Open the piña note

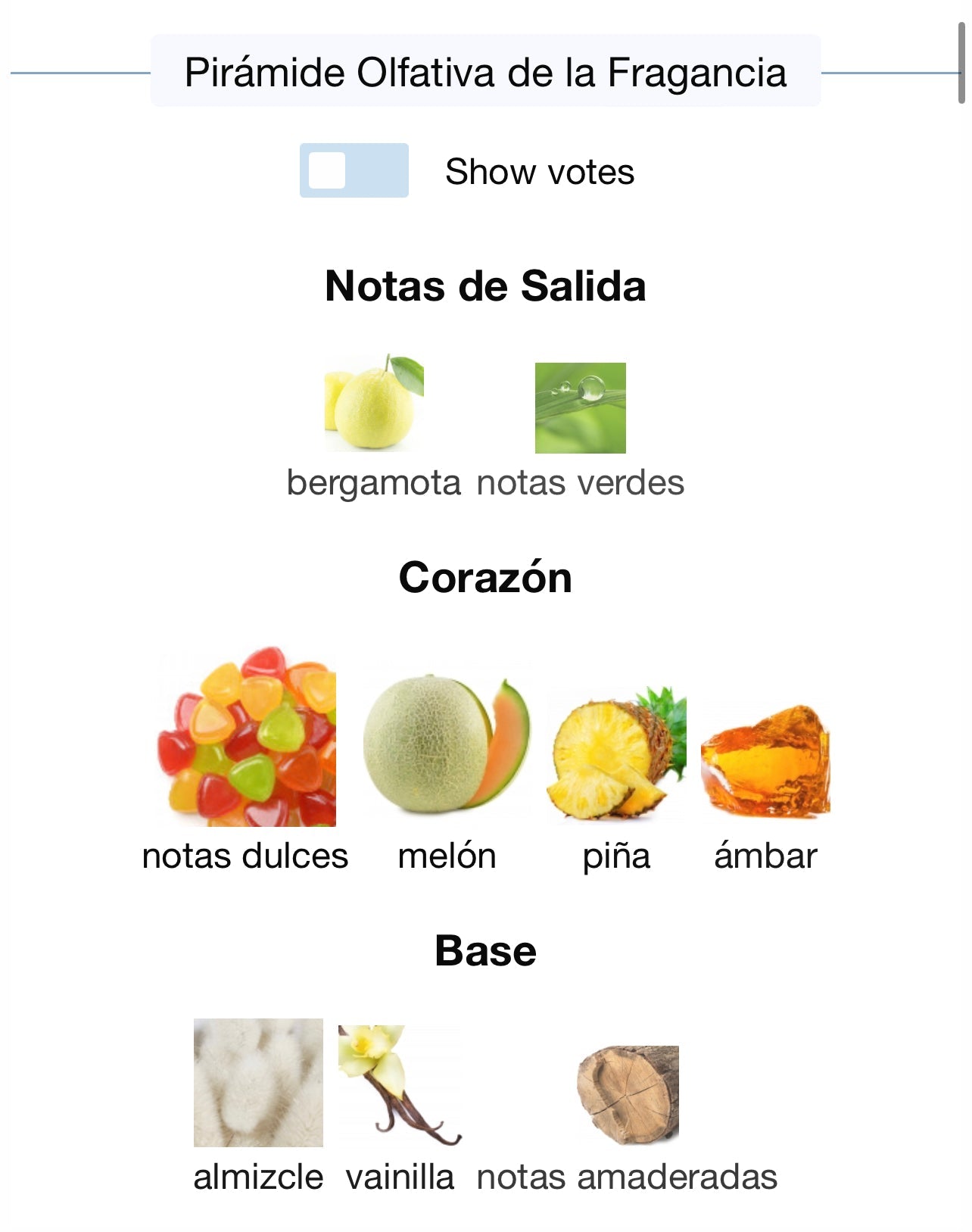pos(616,753)
